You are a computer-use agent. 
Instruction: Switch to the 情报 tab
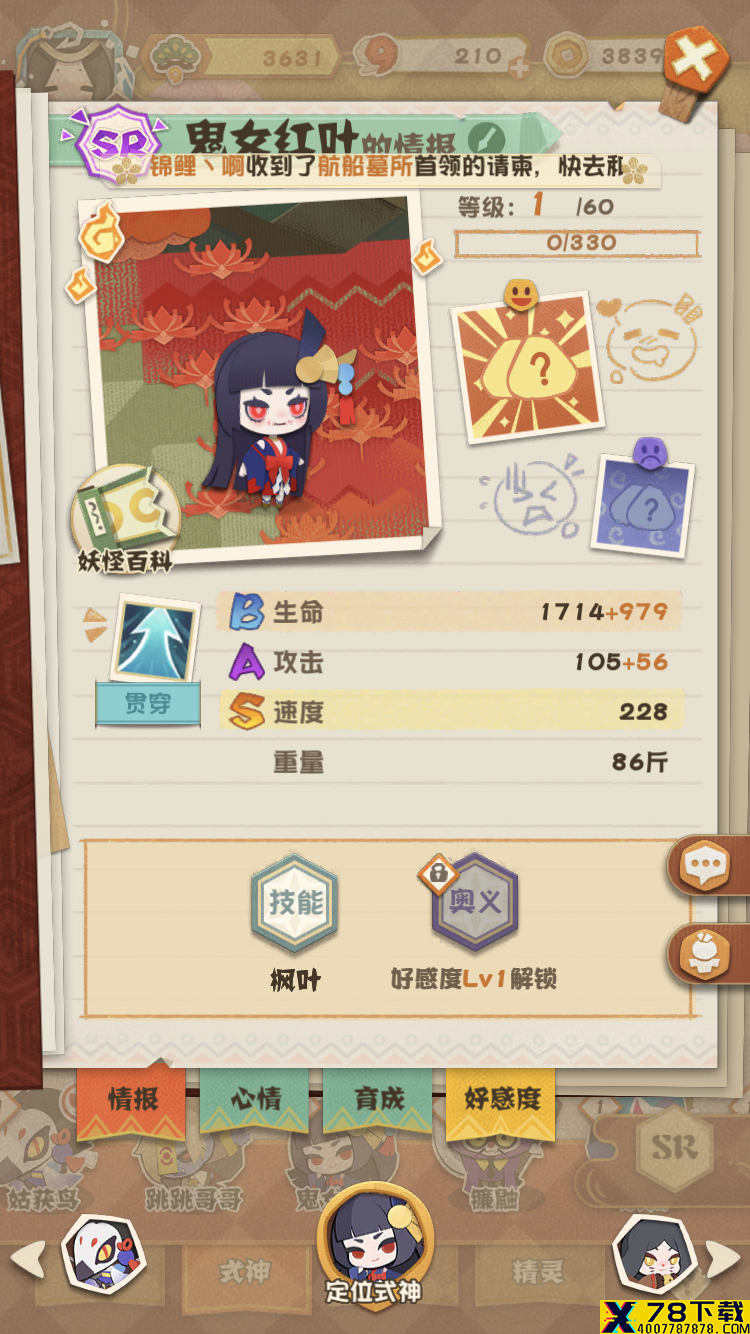point(132,1099)
